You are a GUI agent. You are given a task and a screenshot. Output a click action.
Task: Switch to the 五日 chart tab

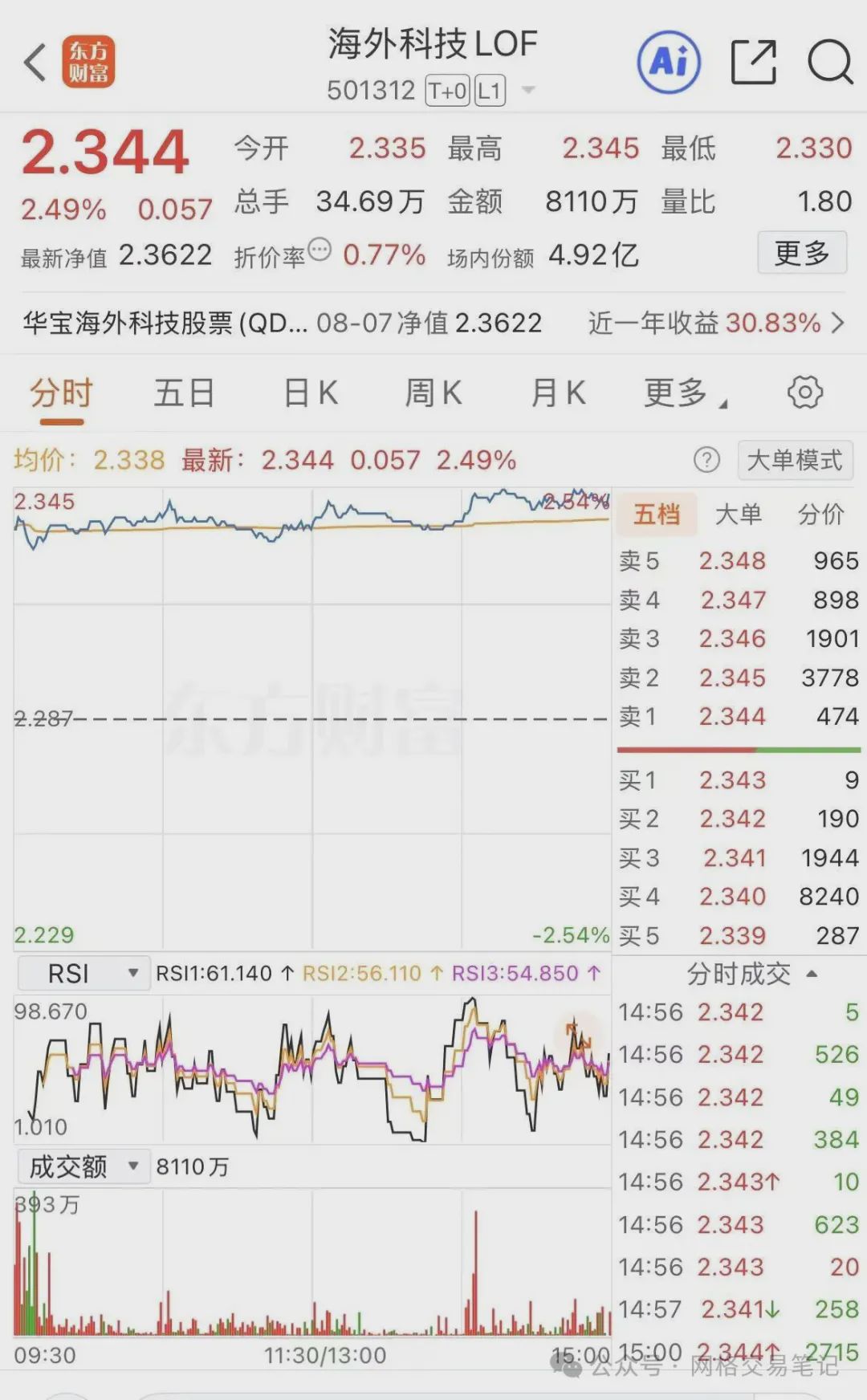[x=184, y=394]
